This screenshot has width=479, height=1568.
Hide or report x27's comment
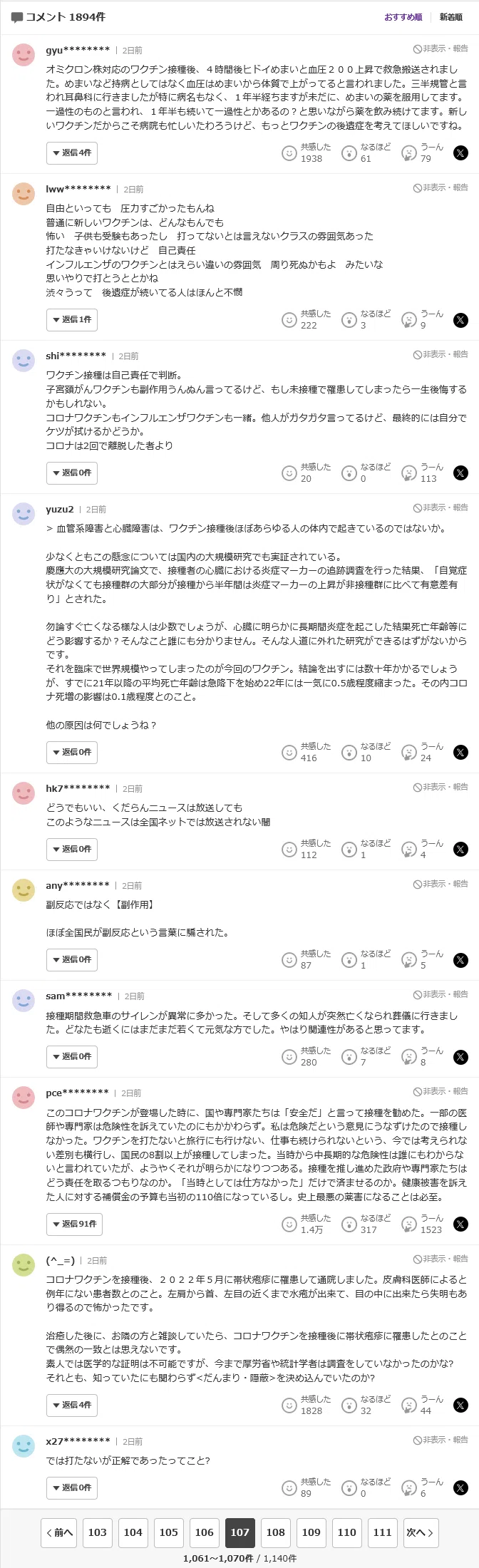[x=441, y=1440]
